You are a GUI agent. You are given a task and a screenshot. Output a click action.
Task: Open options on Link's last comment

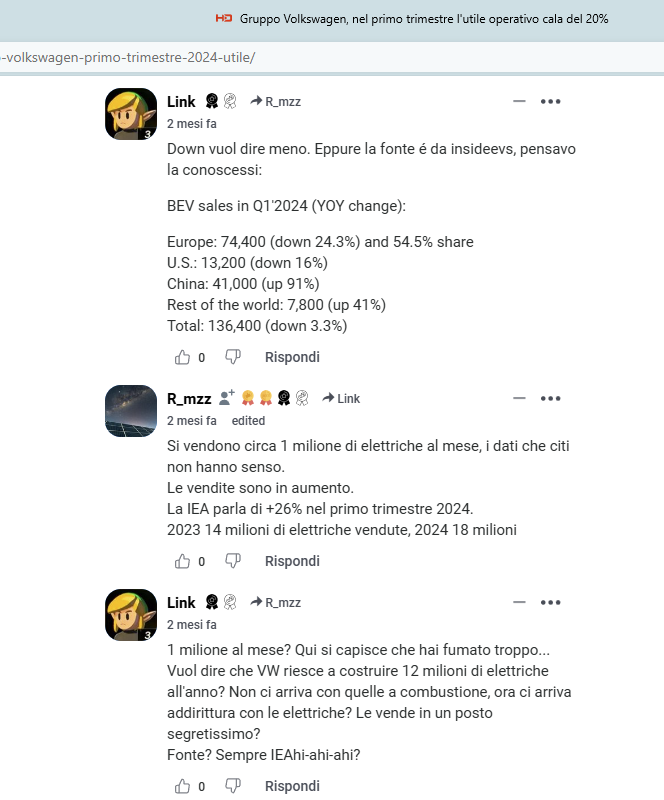(550, 603)
